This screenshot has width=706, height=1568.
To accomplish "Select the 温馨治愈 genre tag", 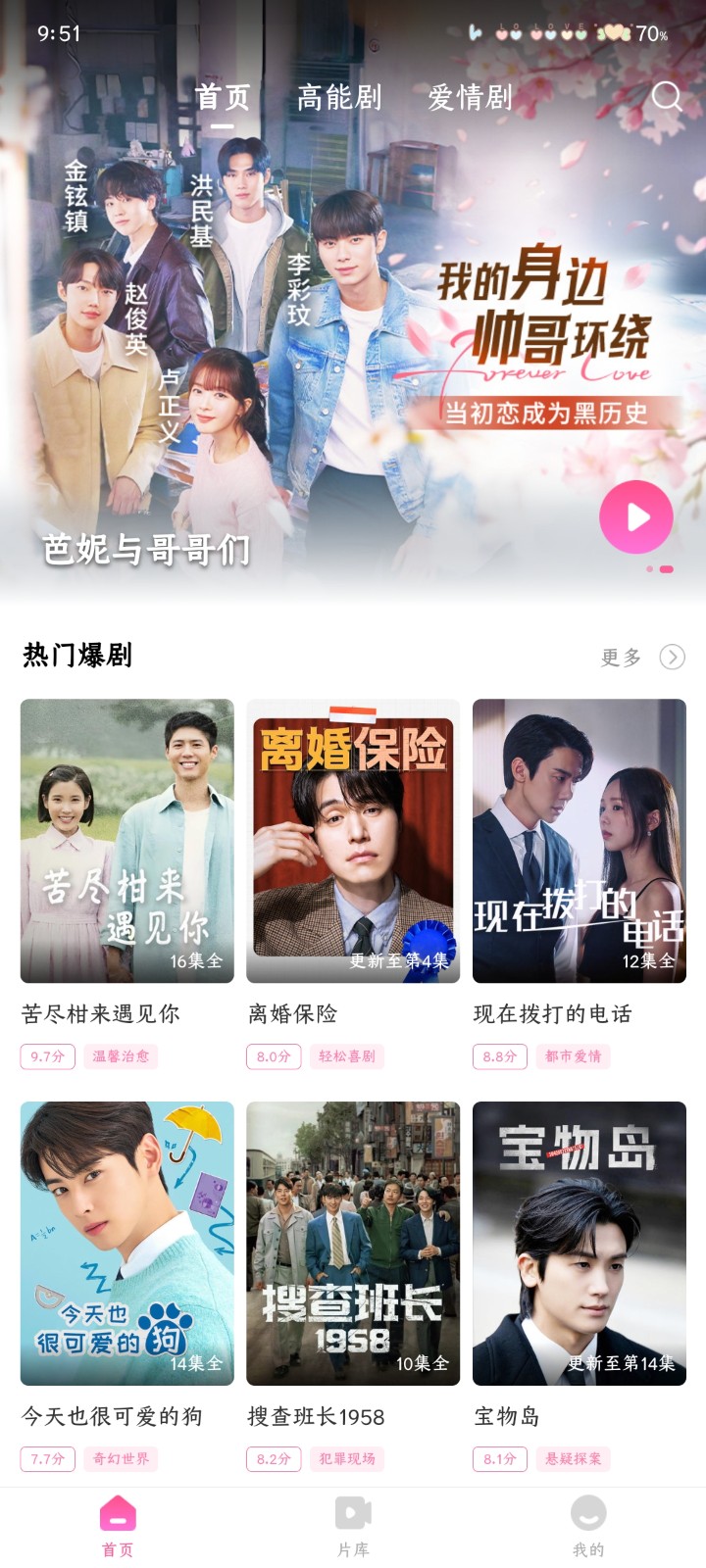I will 123,1057.
